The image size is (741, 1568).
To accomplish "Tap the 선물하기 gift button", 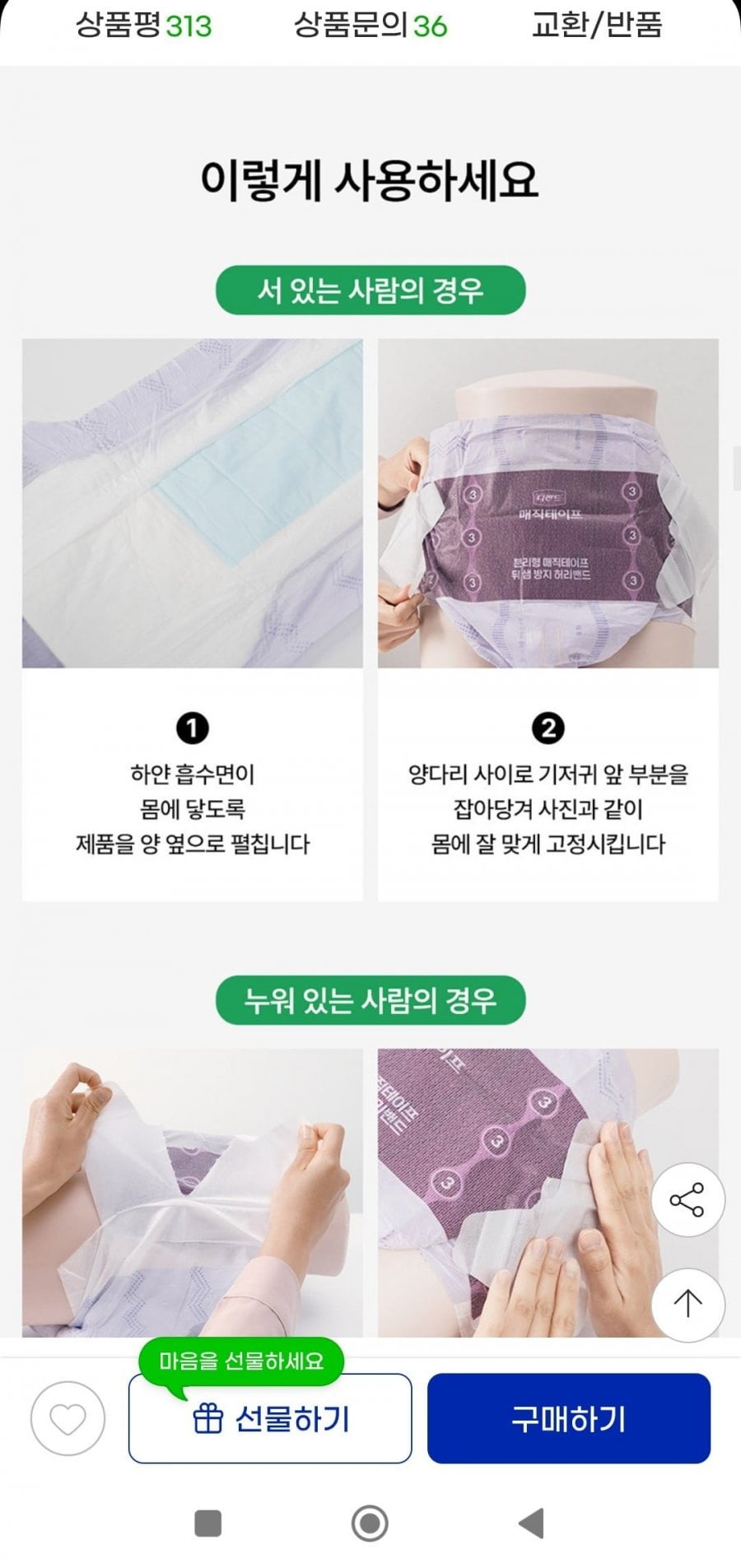I will click(x=270, y=1418).
